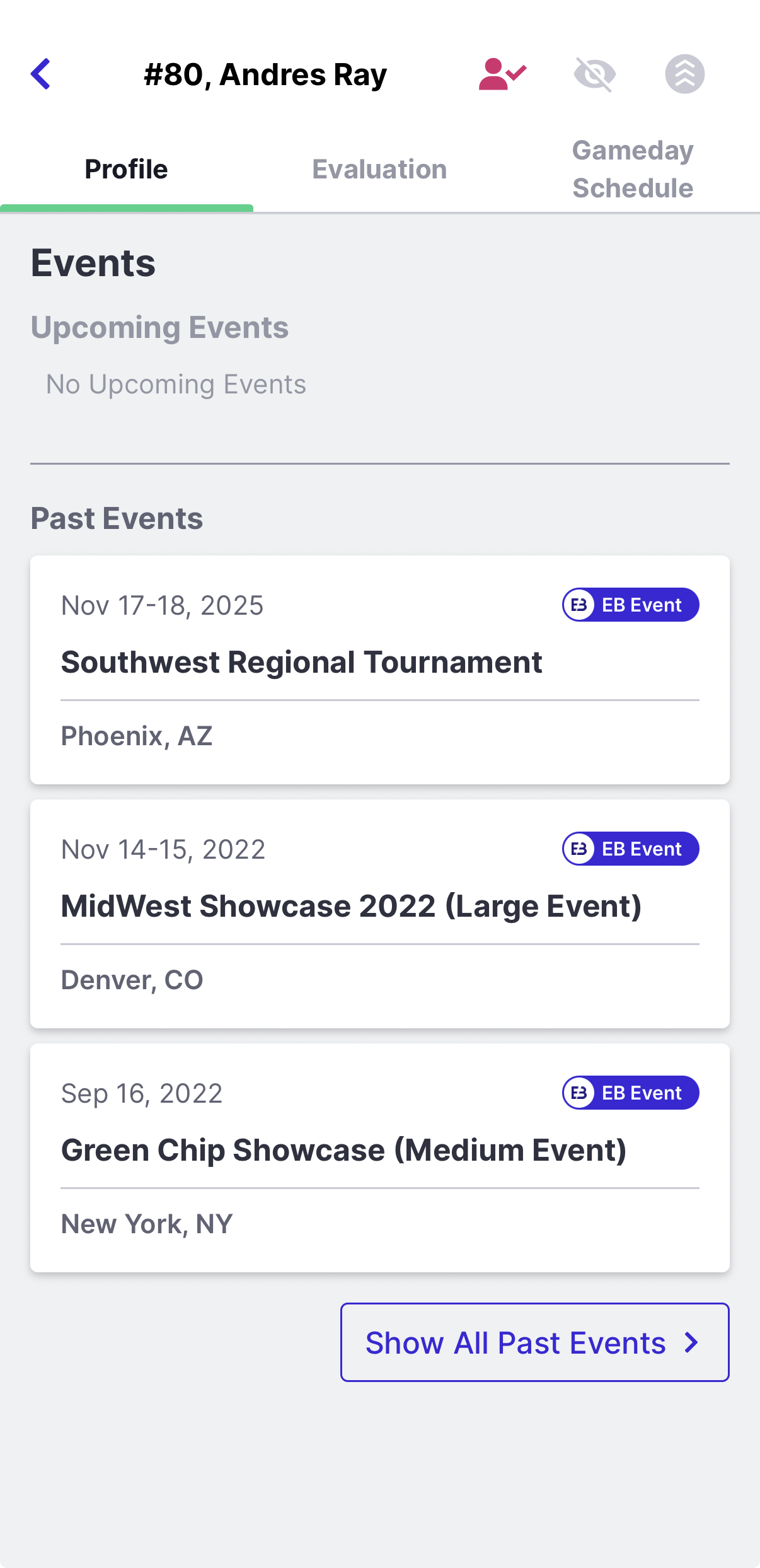Open the MidWest Showcase 2022 event card

[351, 906]
